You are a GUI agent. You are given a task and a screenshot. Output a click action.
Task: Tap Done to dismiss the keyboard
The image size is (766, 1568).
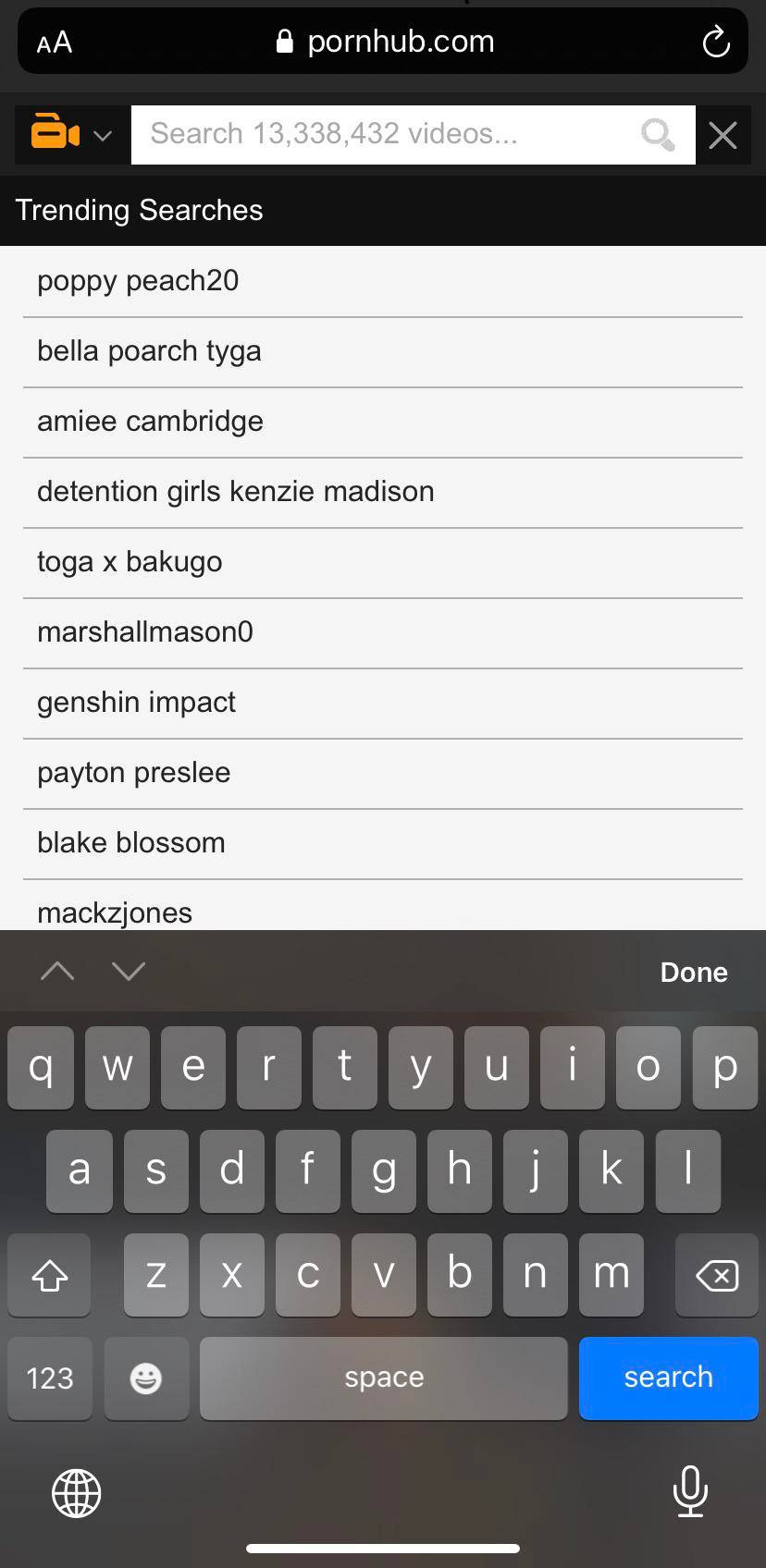coord(693,972)
